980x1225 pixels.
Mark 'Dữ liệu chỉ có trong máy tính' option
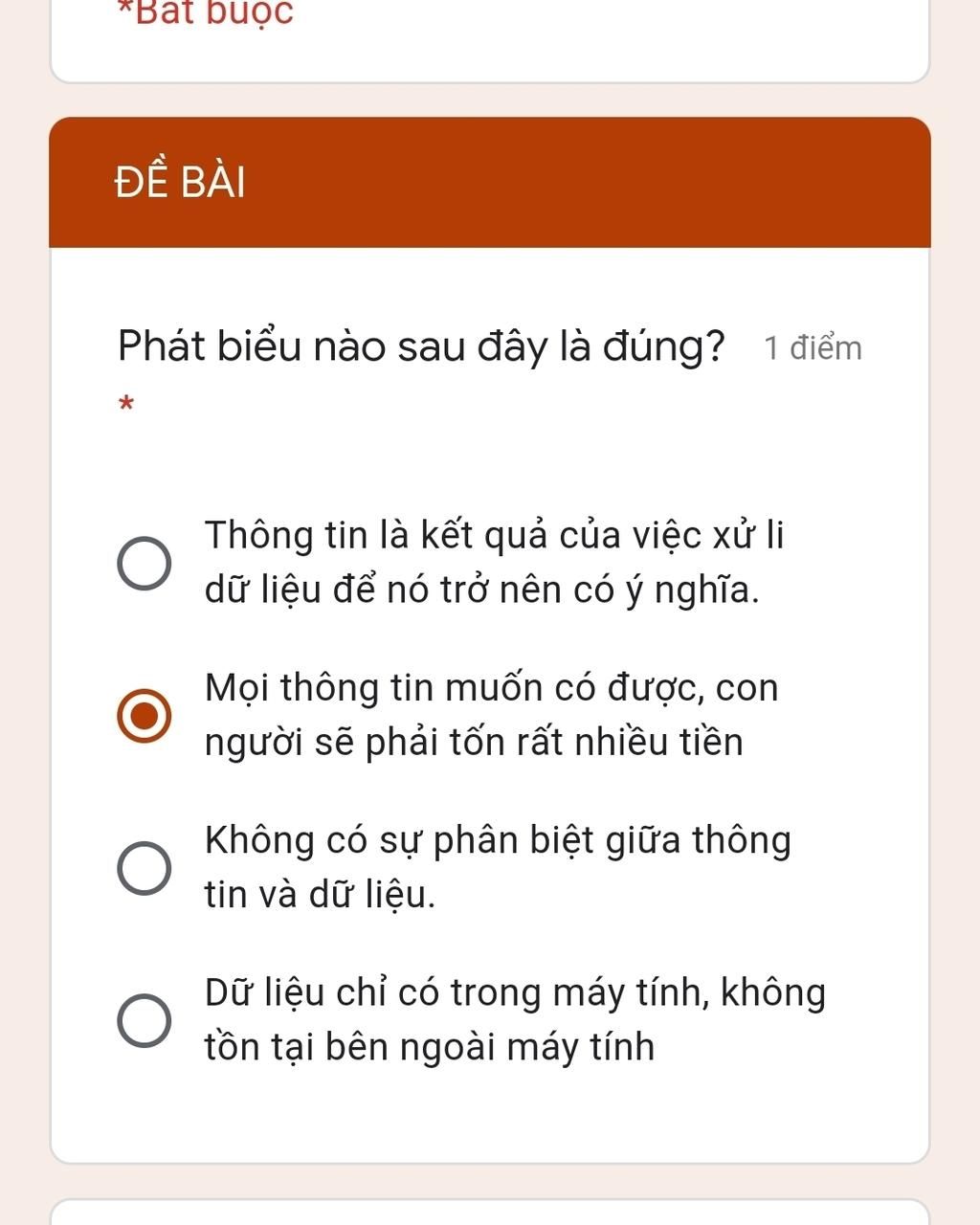[145, 1020]
